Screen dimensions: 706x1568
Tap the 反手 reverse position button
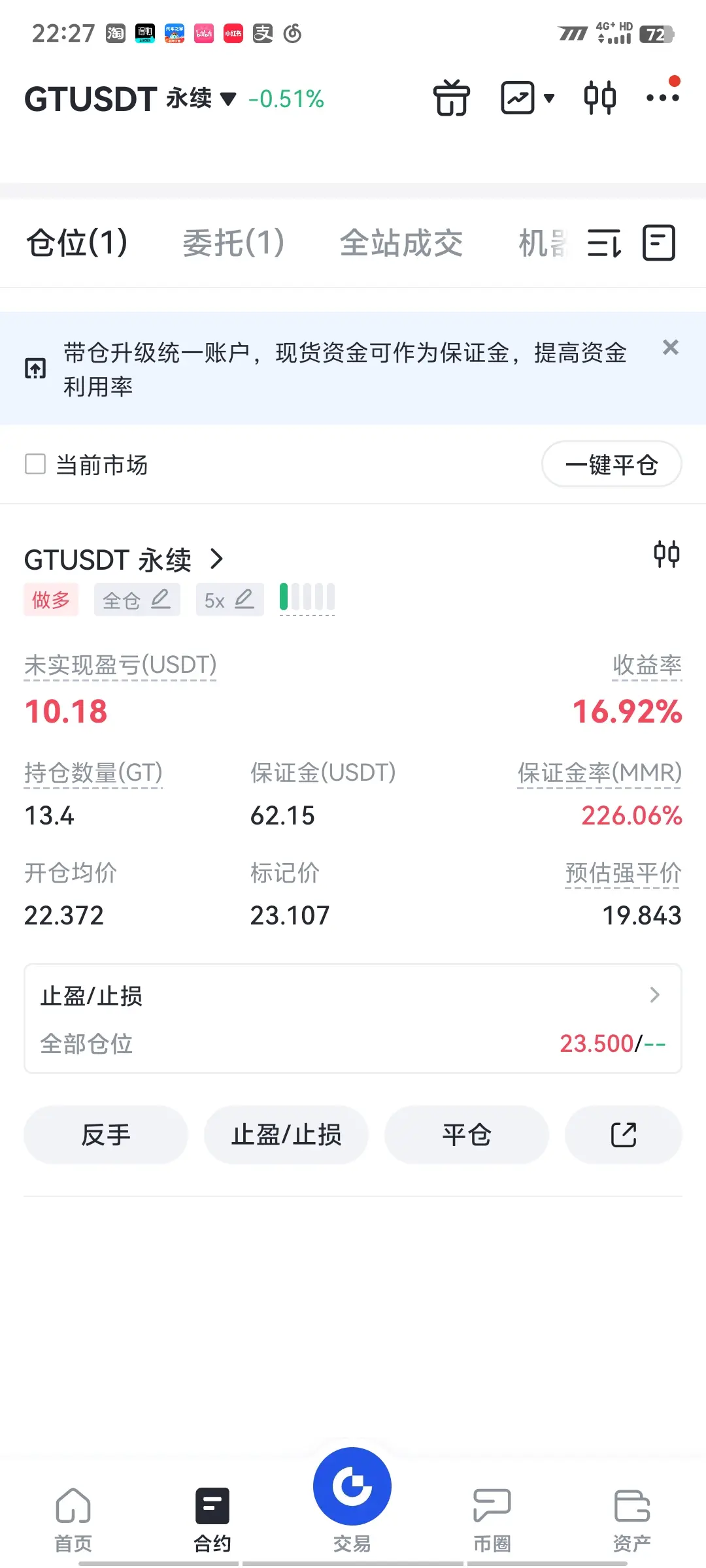click(106, 1135)
